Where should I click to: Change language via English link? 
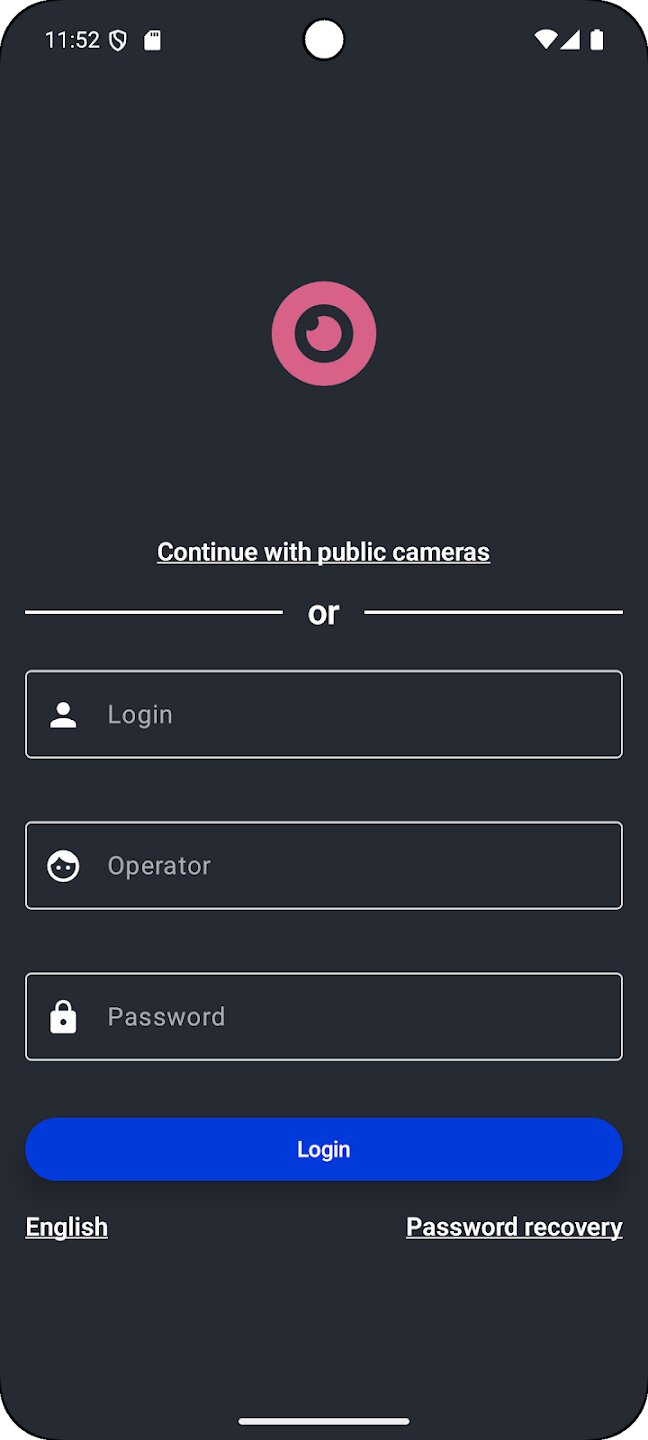(x=67, y=1227)
